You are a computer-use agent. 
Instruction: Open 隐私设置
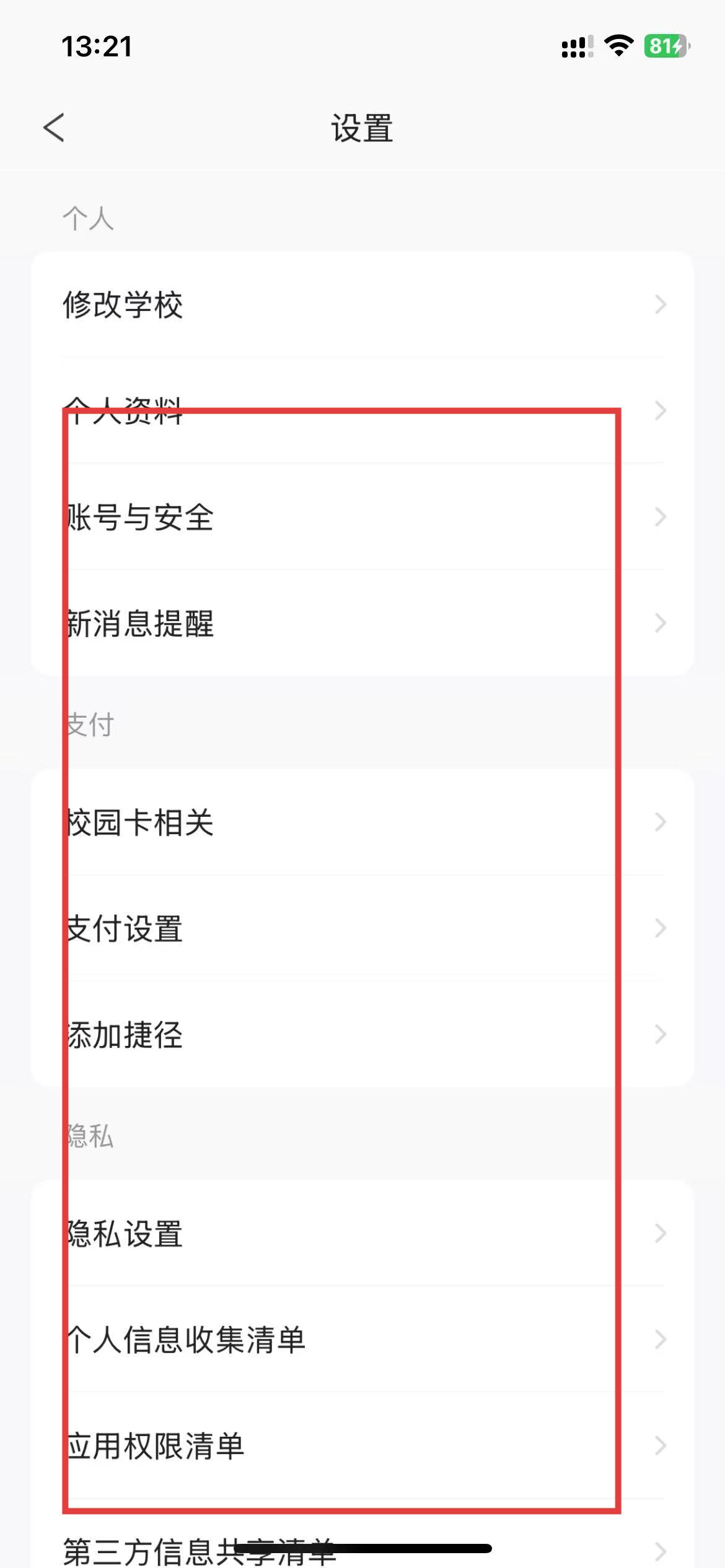(362, 1234)
